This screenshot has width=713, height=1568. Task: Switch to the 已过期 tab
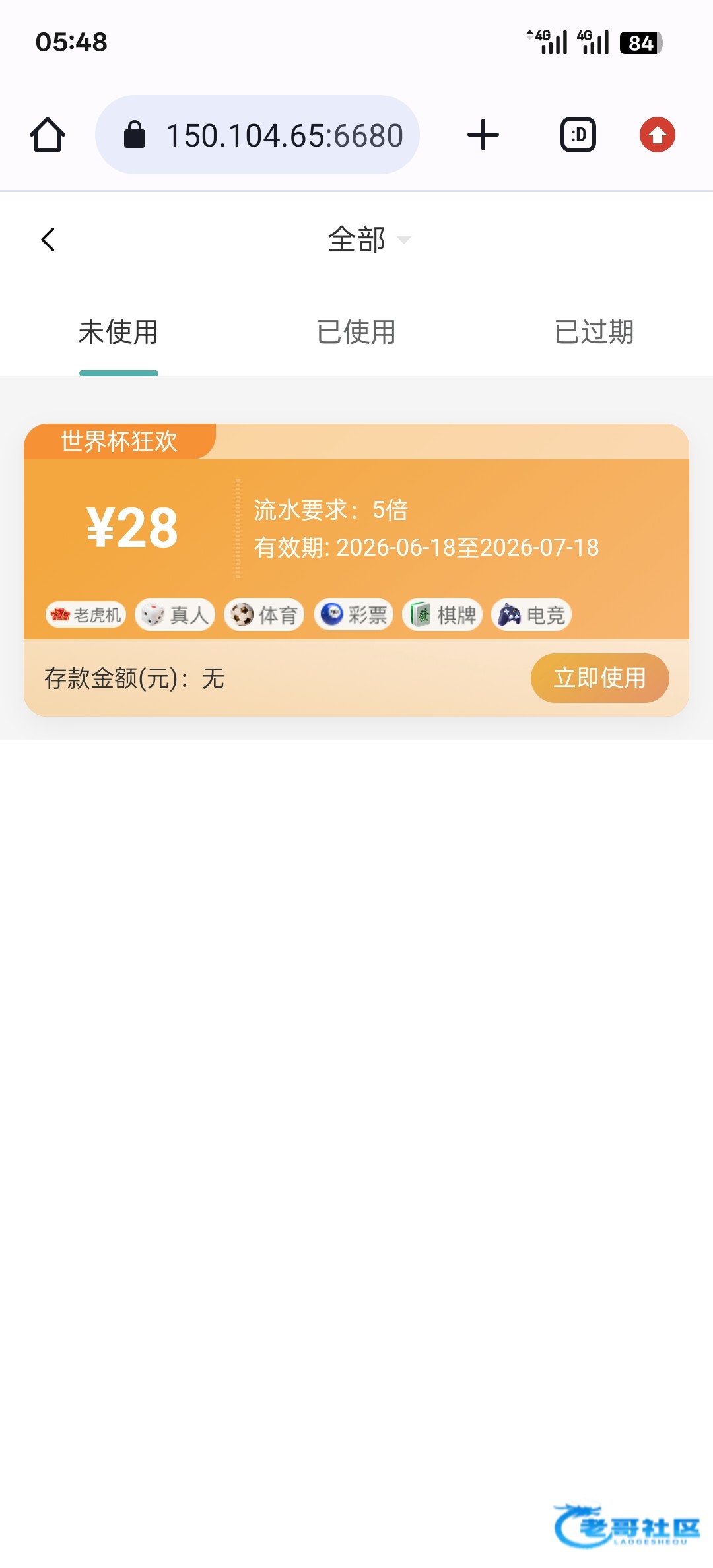[594, 332]
